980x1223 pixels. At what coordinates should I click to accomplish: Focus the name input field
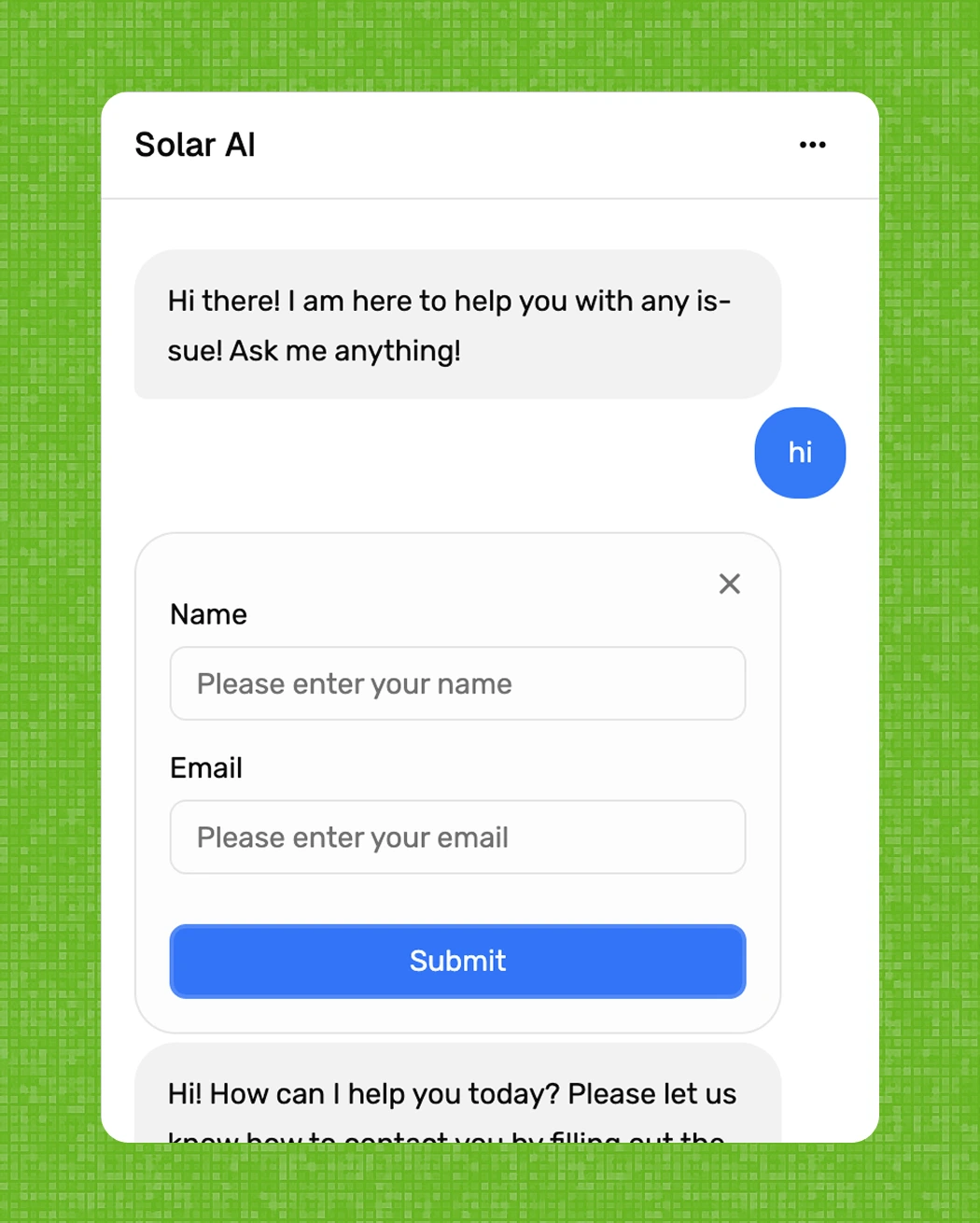pyautogui.click(x=457, y=683)
